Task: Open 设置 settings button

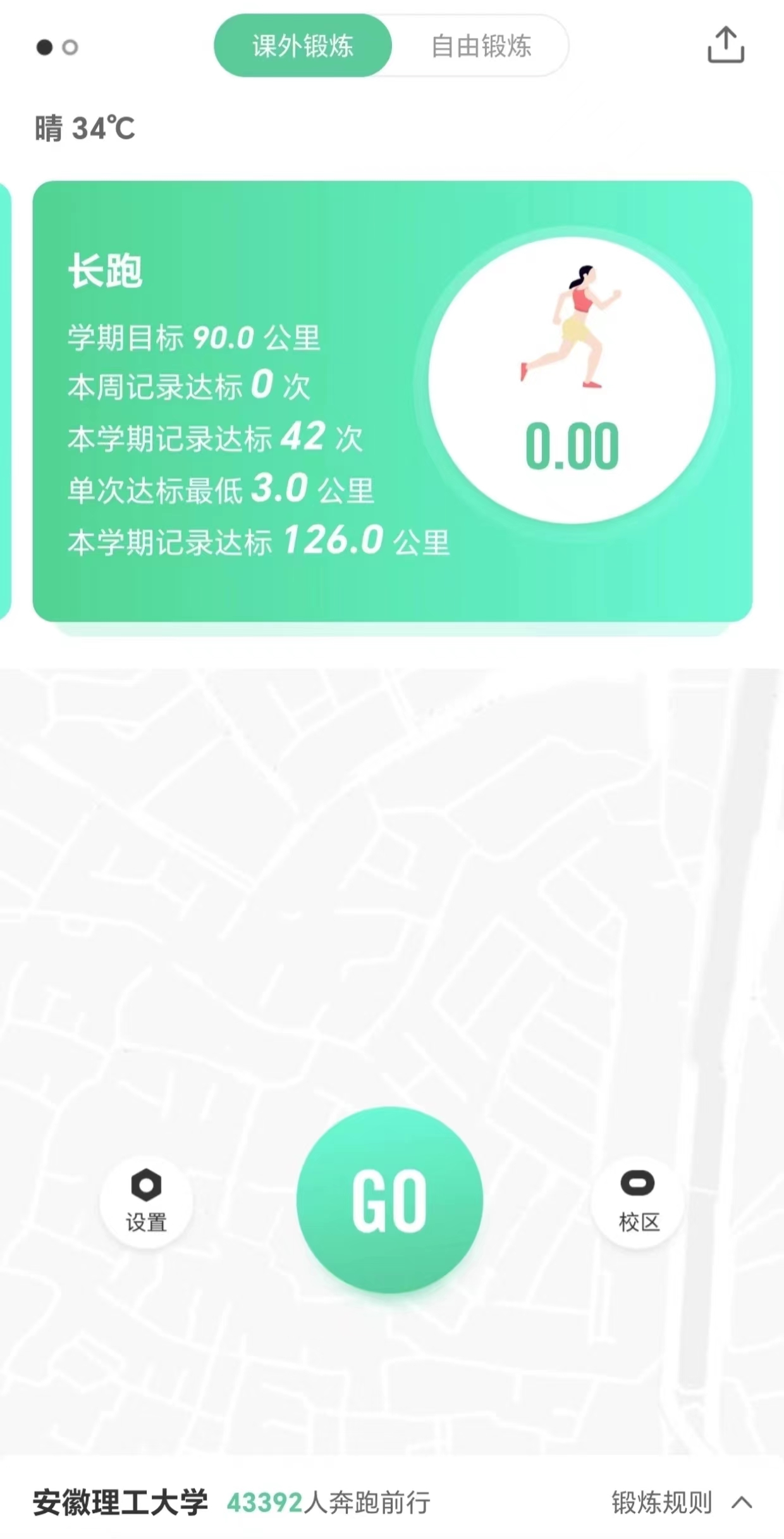Action: pyautogui.click(x=146, y=1201)
